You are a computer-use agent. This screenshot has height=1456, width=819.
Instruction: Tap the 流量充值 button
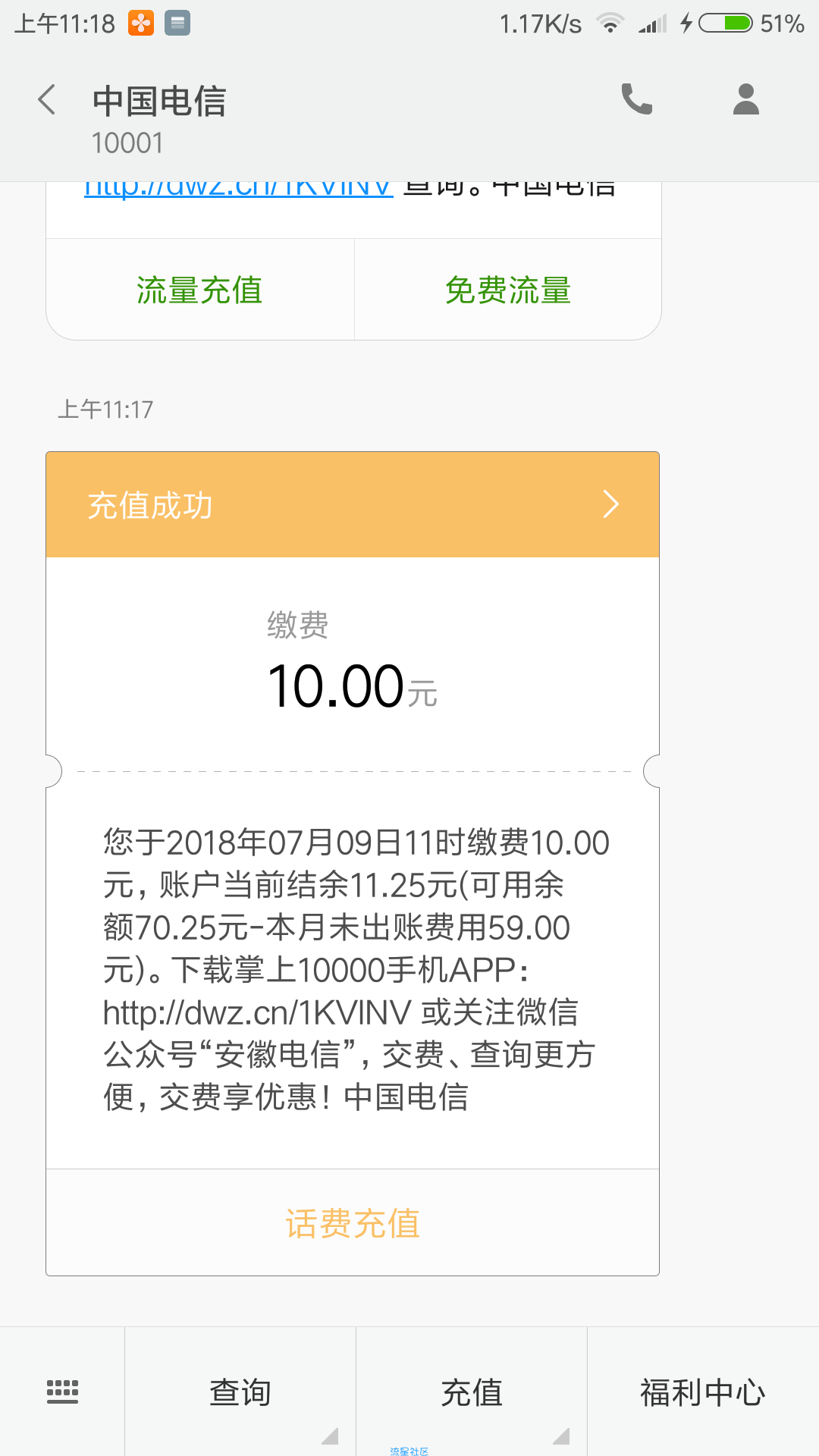pos(200,290)
